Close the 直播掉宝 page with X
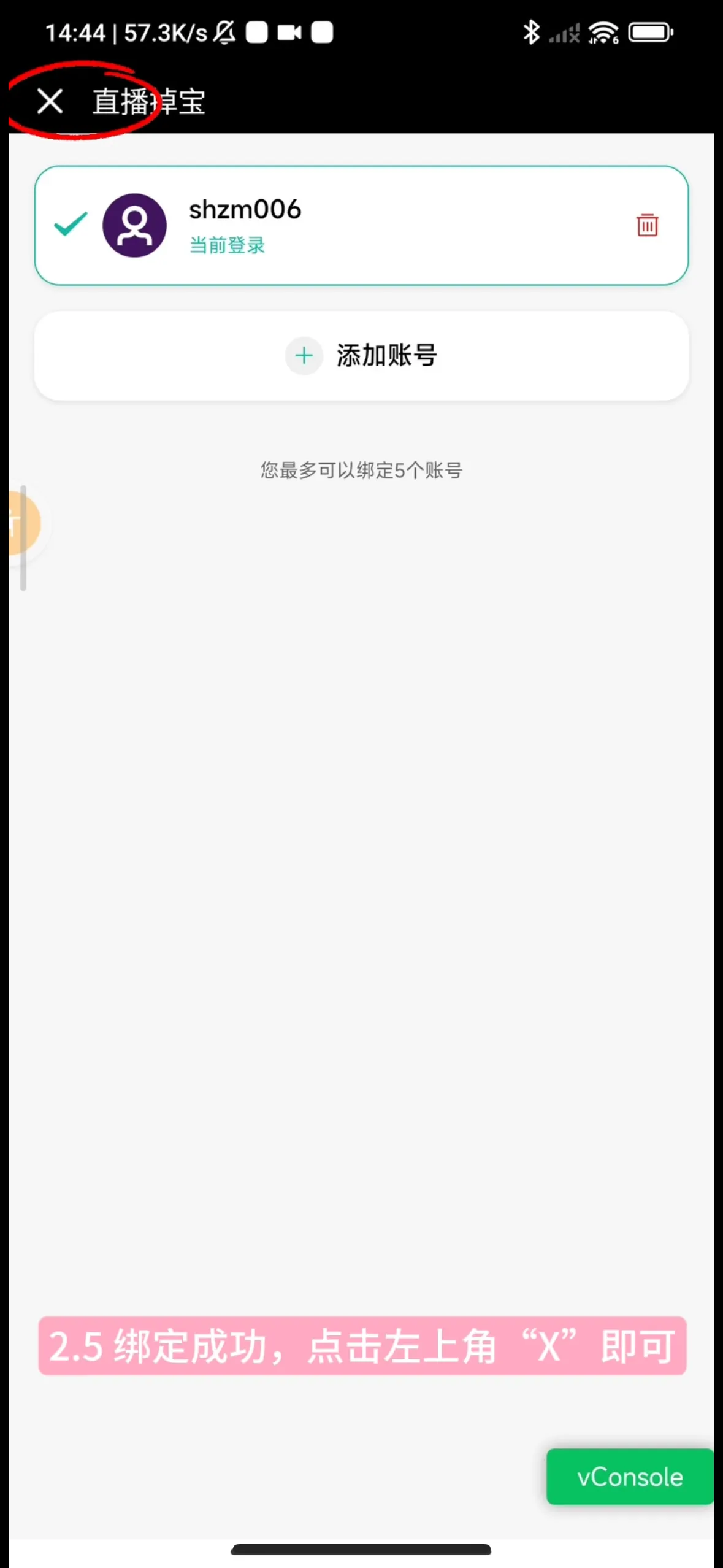This screenshot has width=723, height=1568. (50, 101)
